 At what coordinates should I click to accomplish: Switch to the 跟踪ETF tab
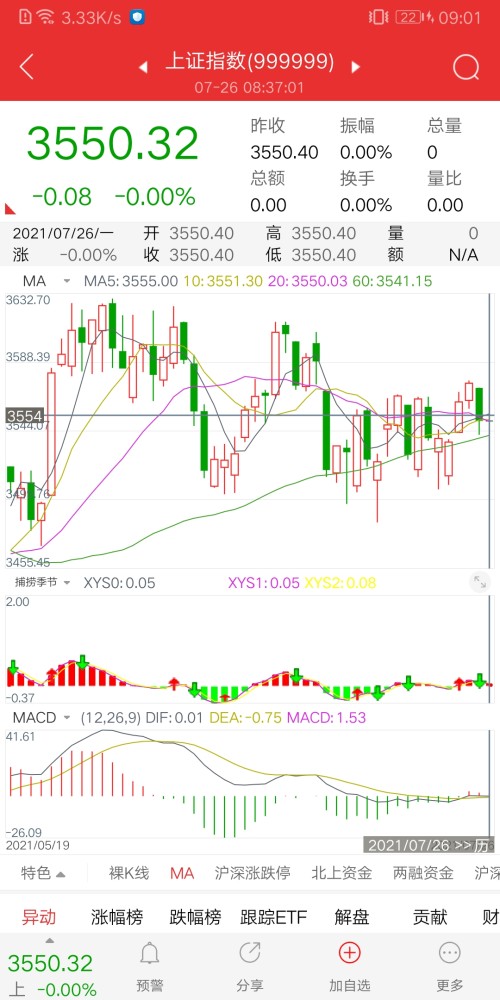point(274,917)
